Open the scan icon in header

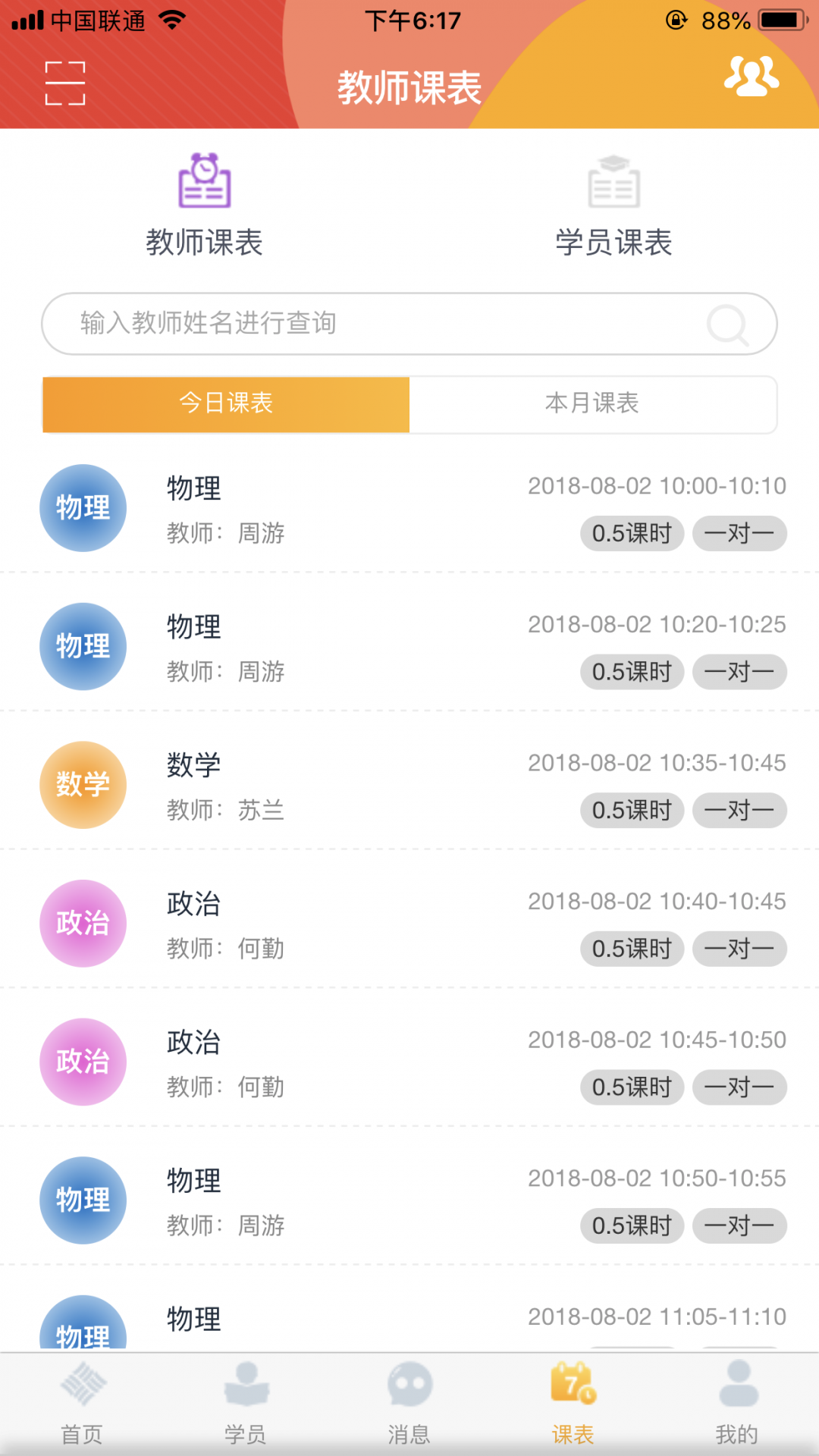(x=65, y=83)
